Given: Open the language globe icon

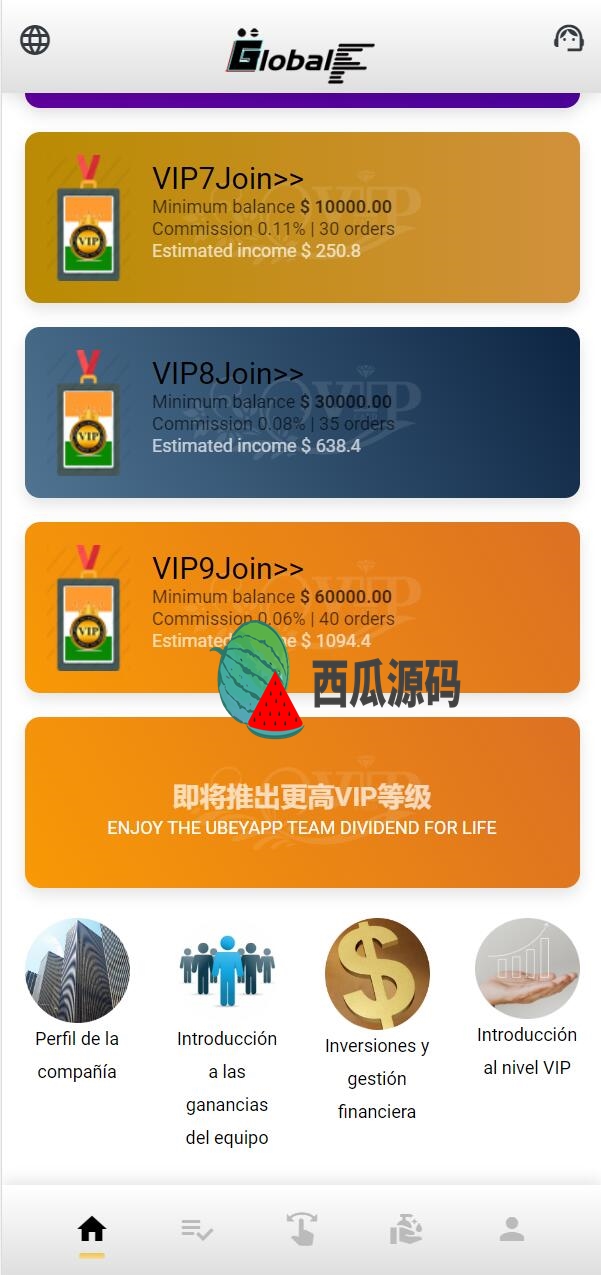Looking at the screenshot, I should (35, 40).
